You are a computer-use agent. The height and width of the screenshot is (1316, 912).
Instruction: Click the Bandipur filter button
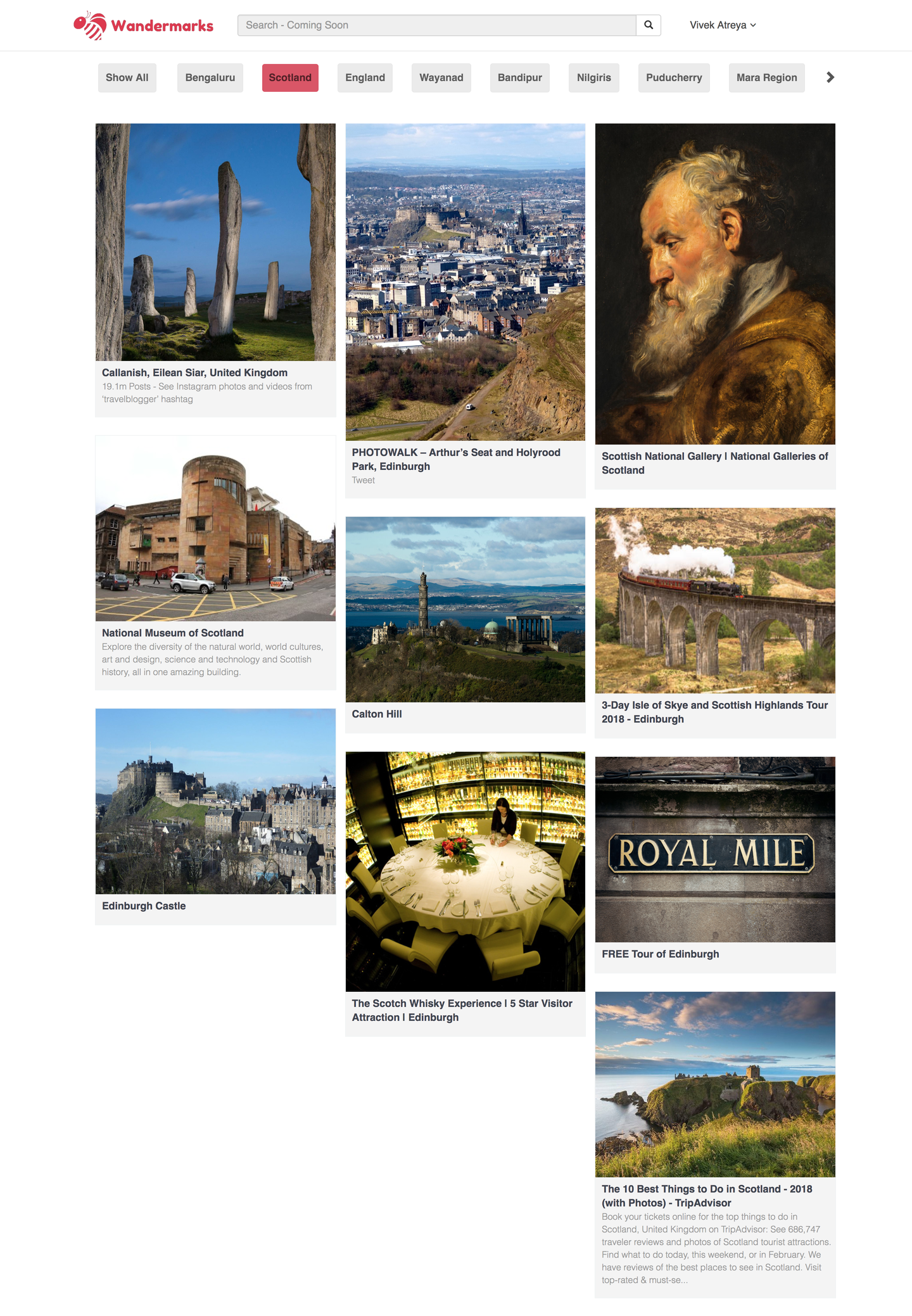519,77
